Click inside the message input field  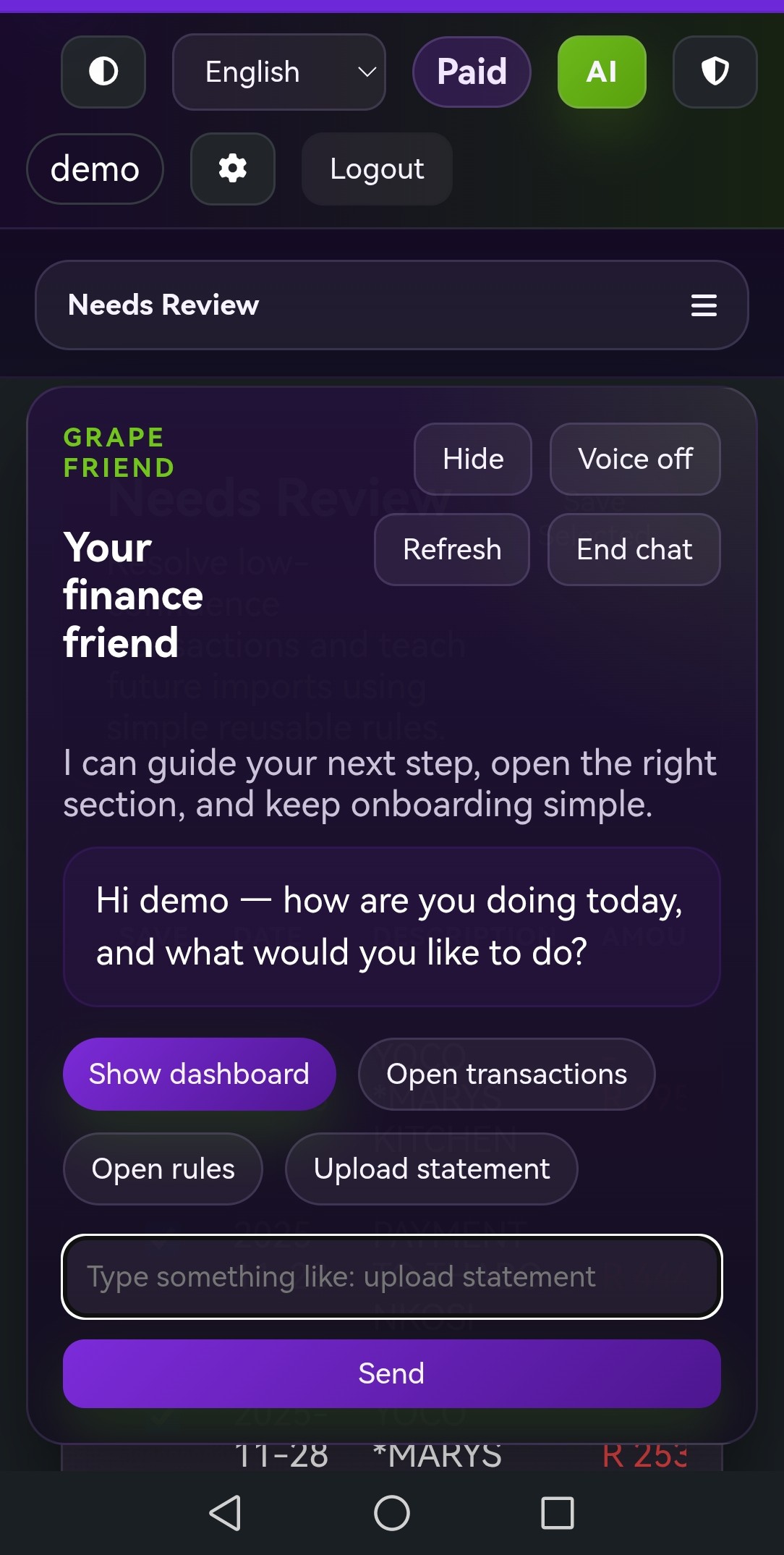click(x=391, y=1276)
